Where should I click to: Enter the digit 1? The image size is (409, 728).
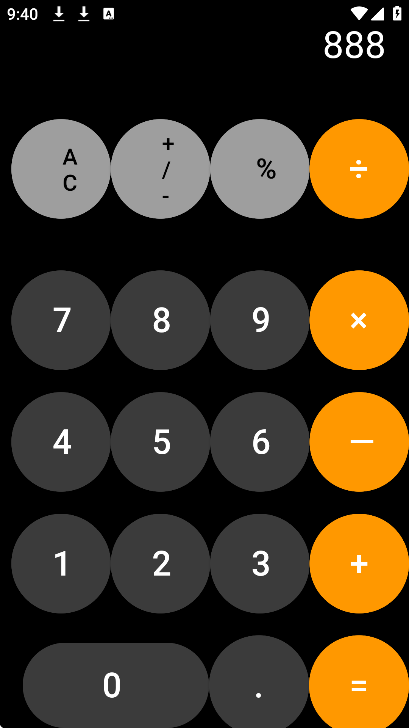click(x=61, y=563)
